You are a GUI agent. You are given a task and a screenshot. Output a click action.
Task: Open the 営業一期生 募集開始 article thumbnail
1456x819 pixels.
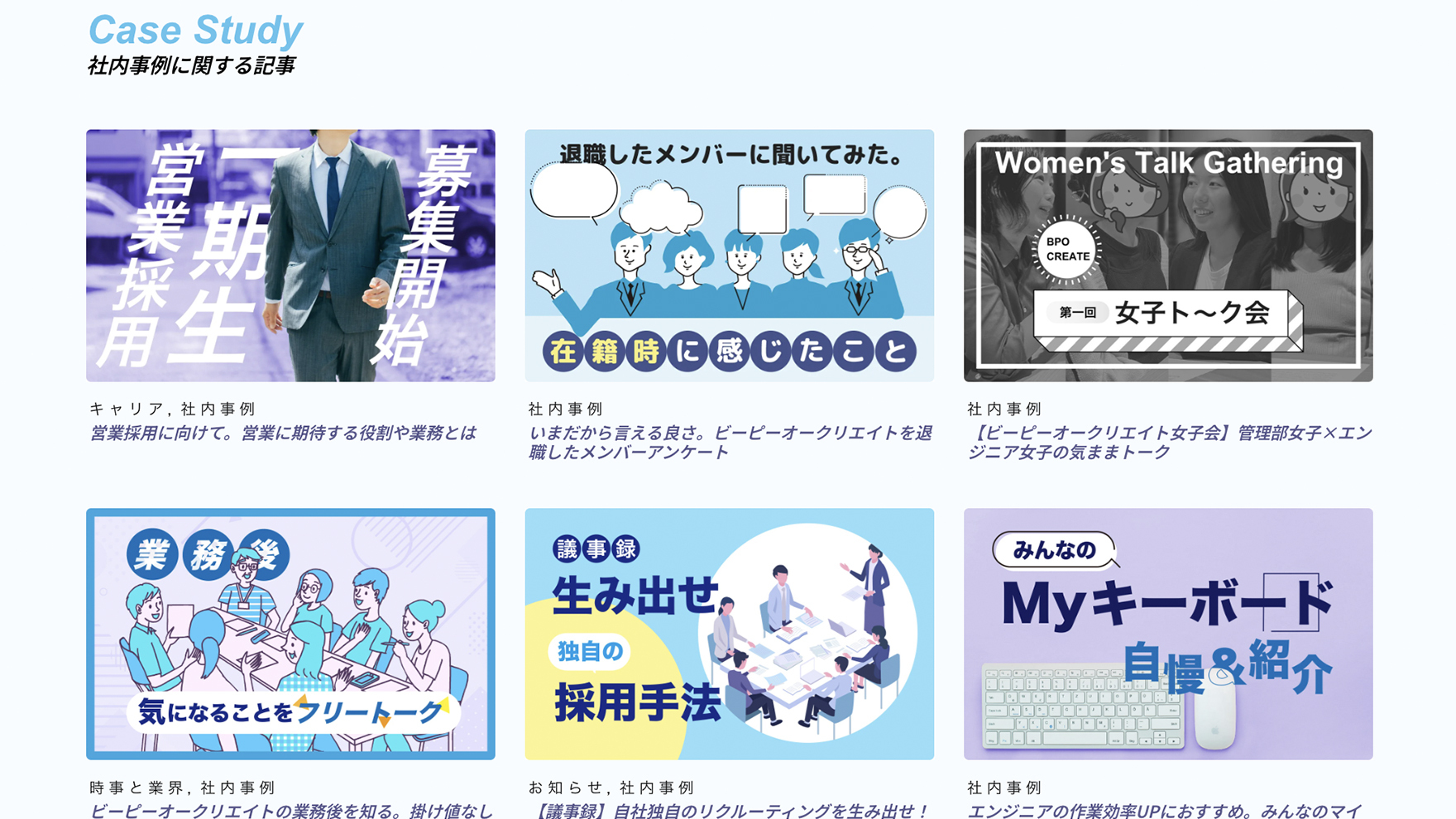[x=290, y=255]
